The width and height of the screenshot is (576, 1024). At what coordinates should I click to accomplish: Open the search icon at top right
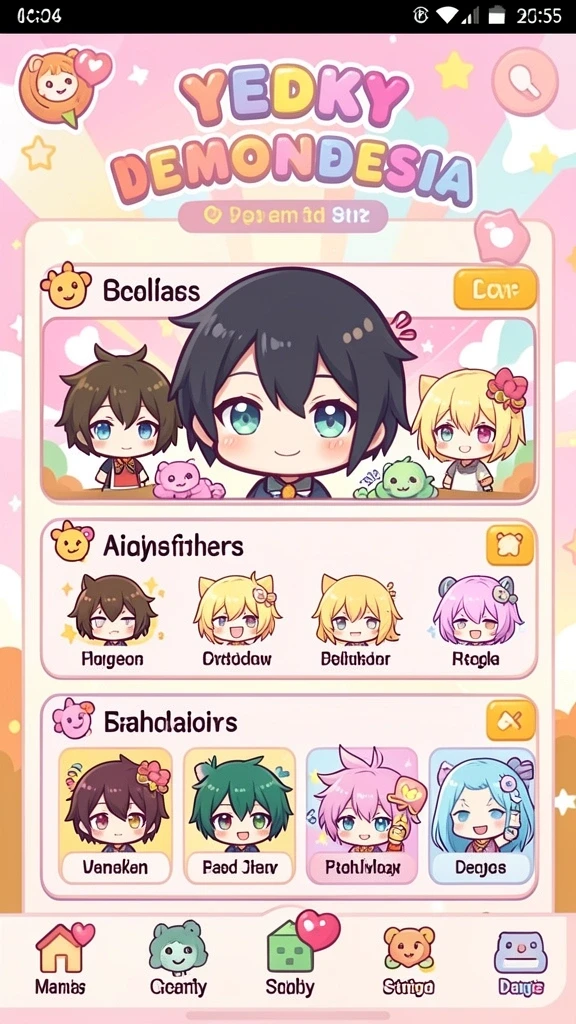pos(525,82)
